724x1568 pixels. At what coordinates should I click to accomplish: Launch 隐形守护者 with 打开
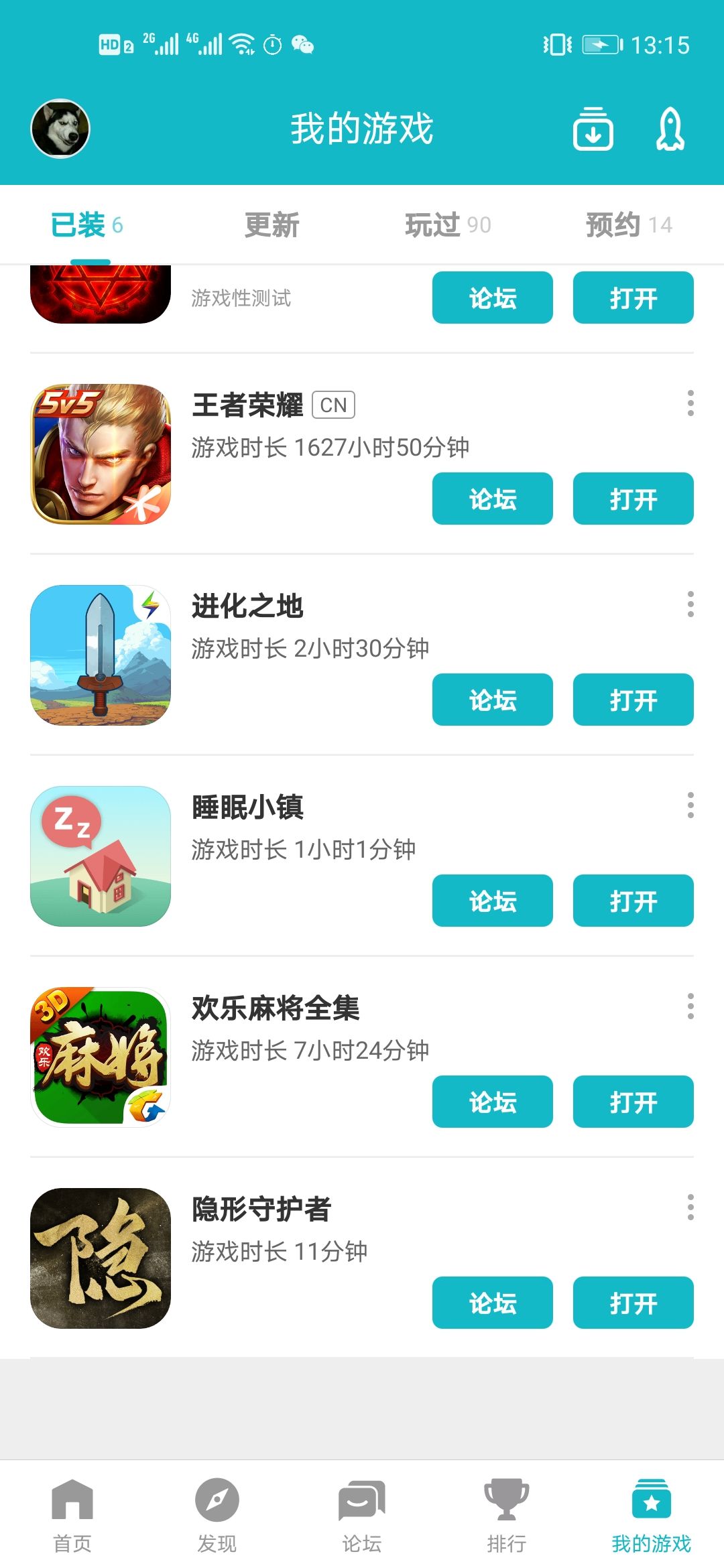pyautogui.click(x=633, y=1303)
